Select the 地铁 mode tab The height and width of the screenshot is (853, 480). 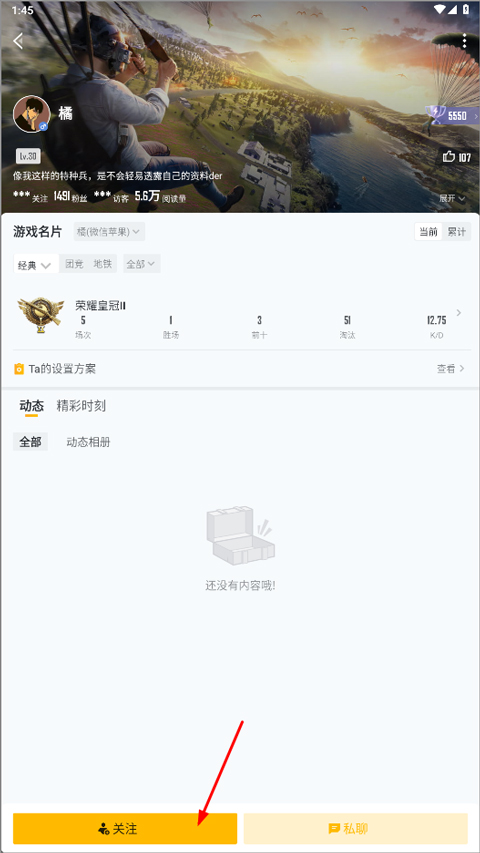coord(102,264)
